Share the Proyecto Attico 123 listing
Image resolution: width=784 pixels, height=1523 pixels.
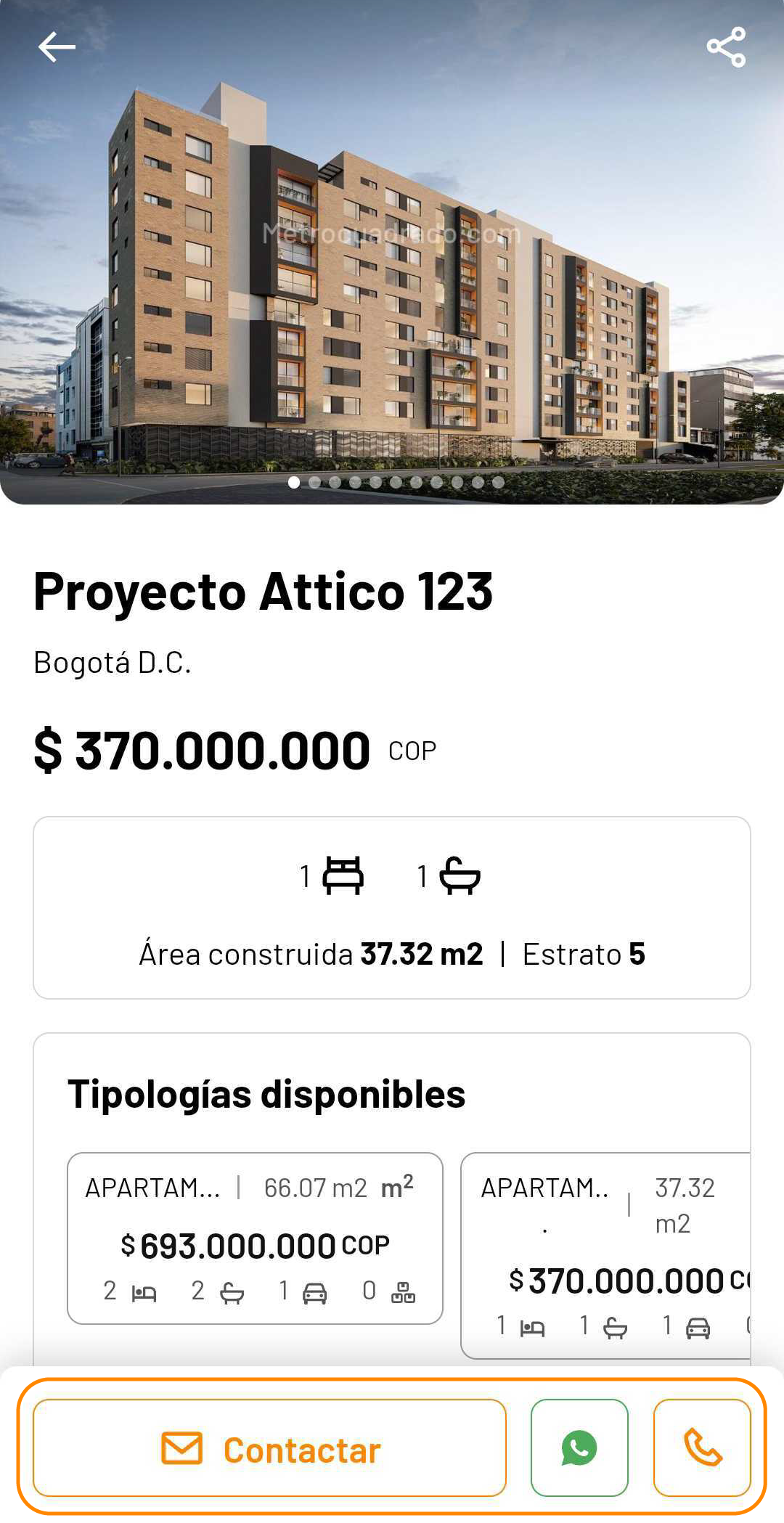click(726, 48)
